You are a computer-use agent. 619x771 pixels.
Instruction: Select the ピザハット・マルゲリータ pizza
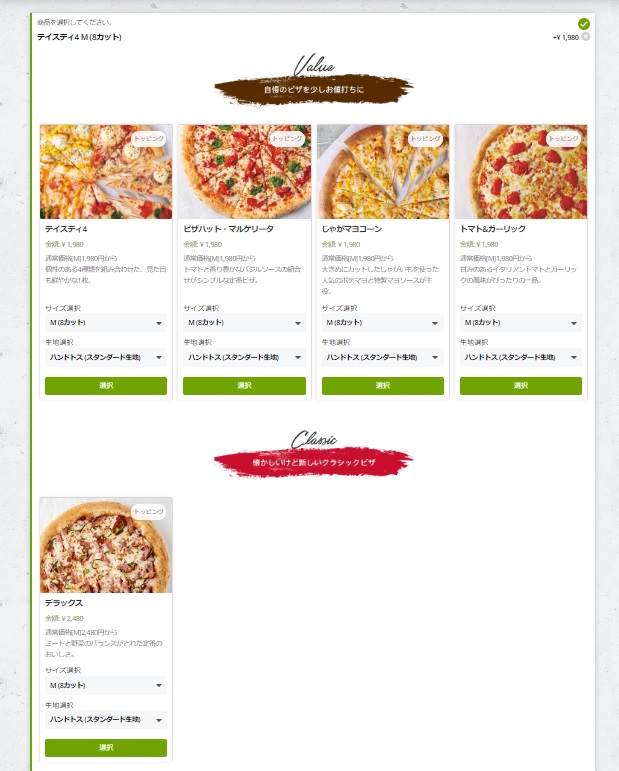pos(244,386)
